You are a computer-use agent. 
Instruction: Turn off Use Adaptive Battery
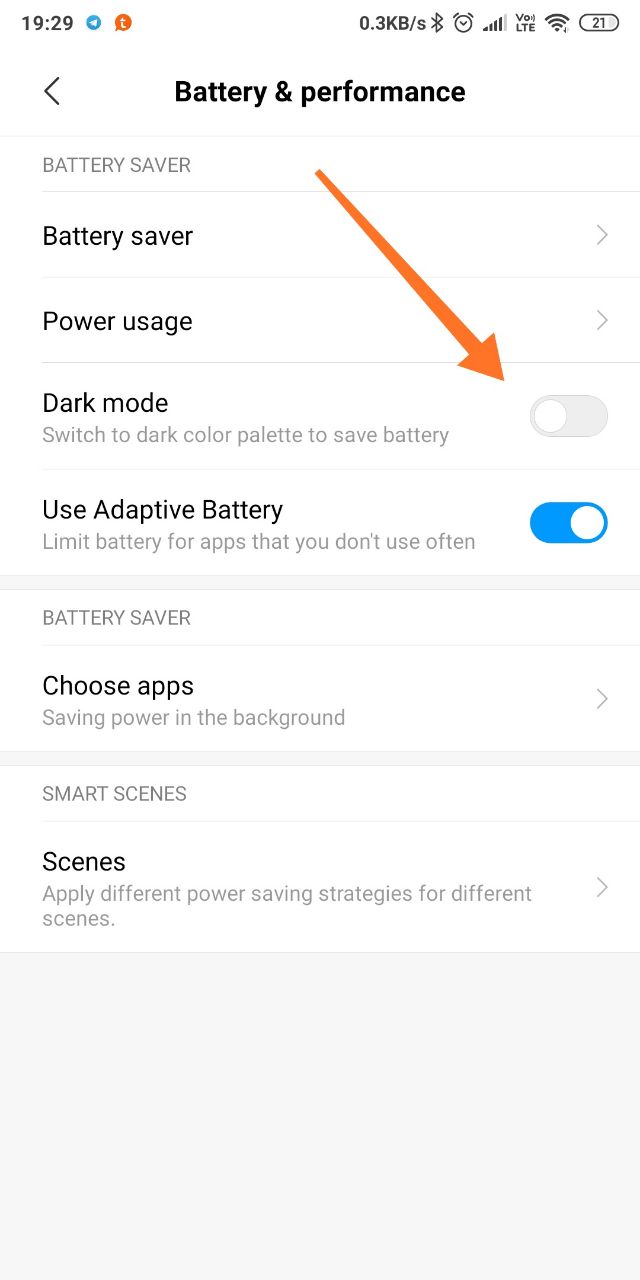pos(568,523)
